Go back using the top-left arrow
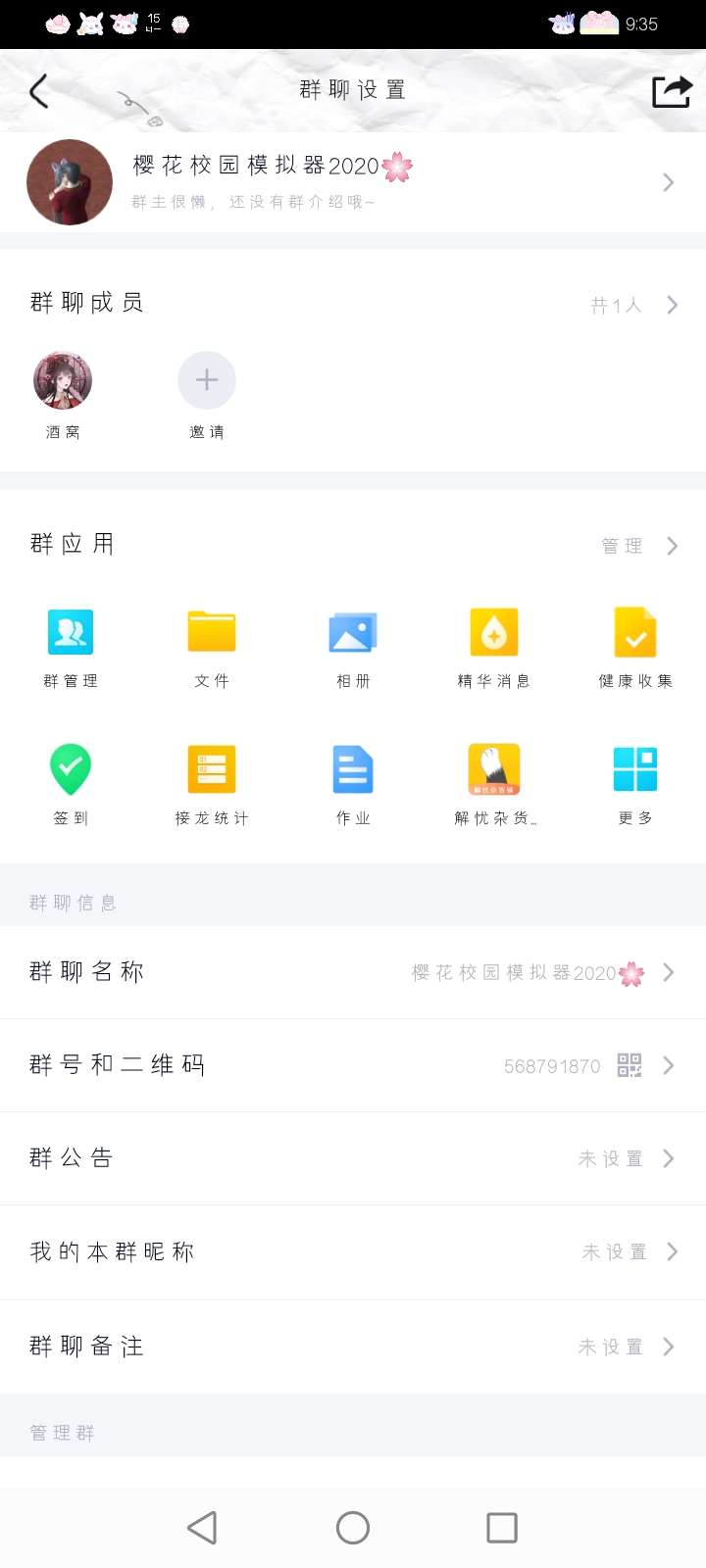The image size is (706, 1568). point(39,91)
